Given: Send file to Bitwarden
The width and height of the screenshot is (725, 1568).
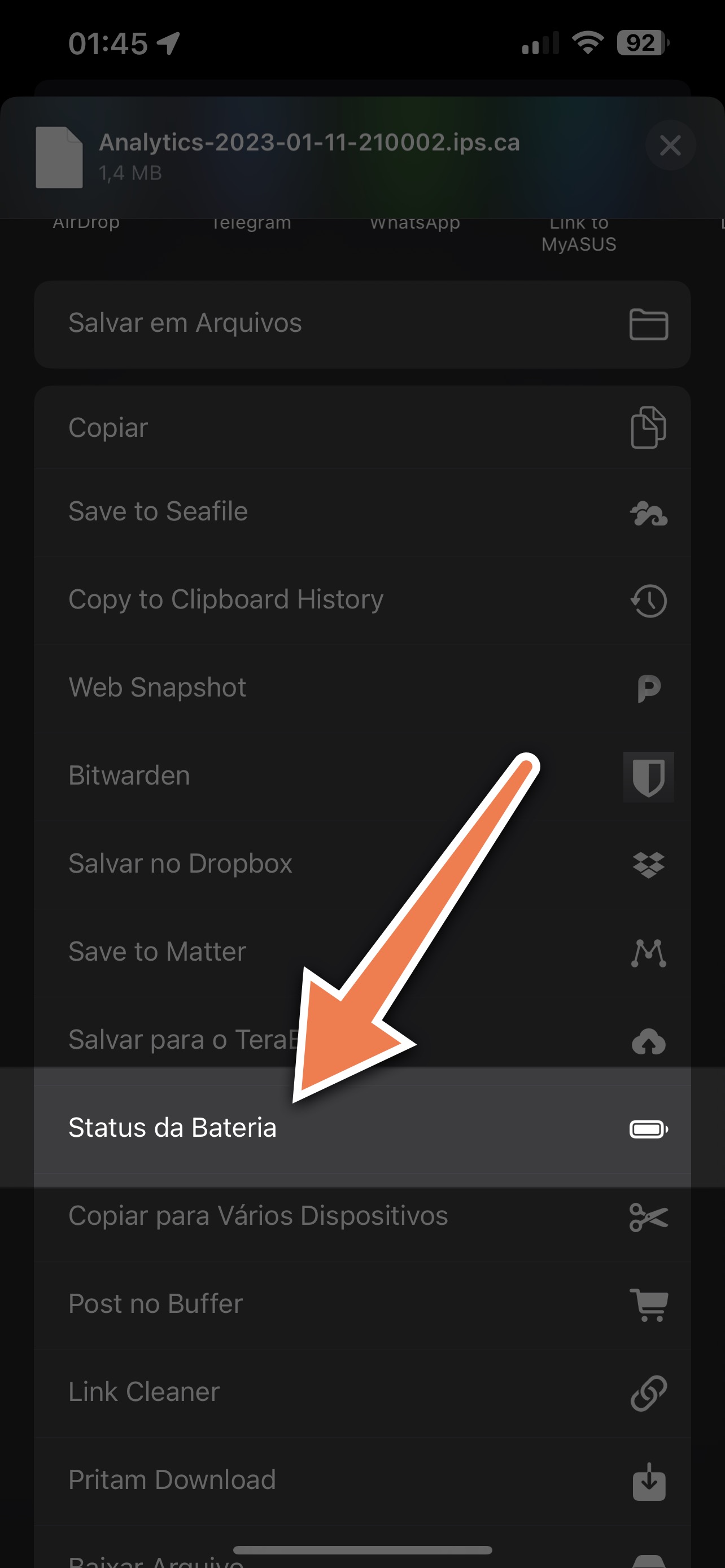Looking at the screenshot, I should [362, 776].
